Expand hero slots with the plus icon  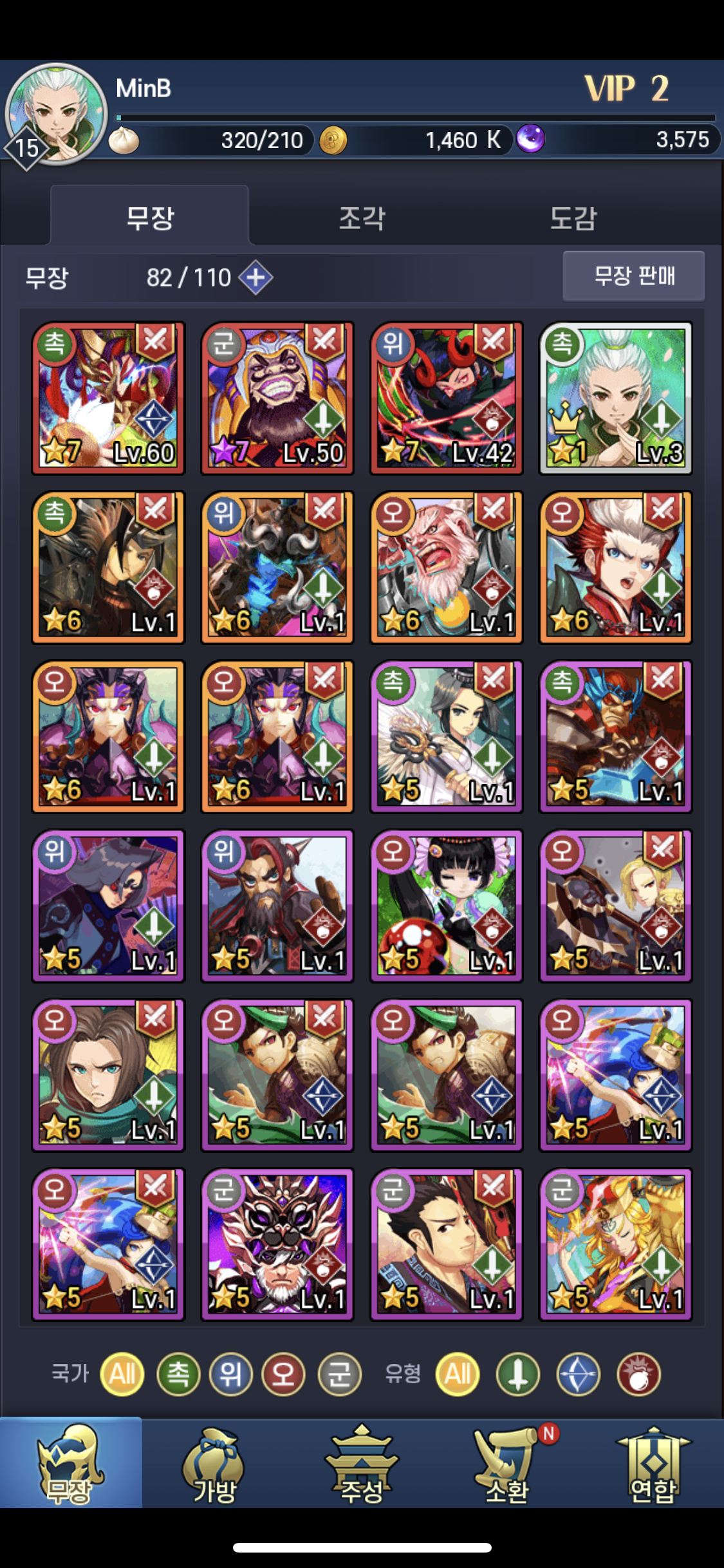click(x=256, y=277)
